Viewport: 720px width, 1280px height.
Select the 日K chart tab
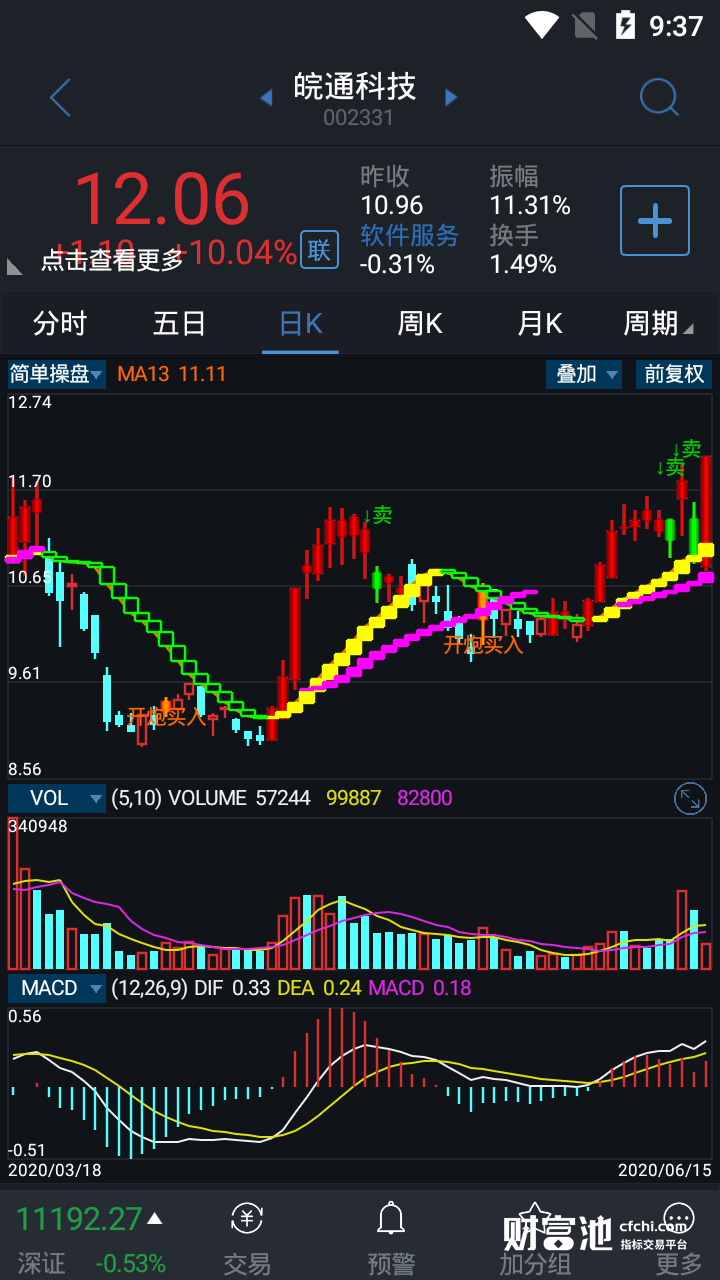click(300, 324)
